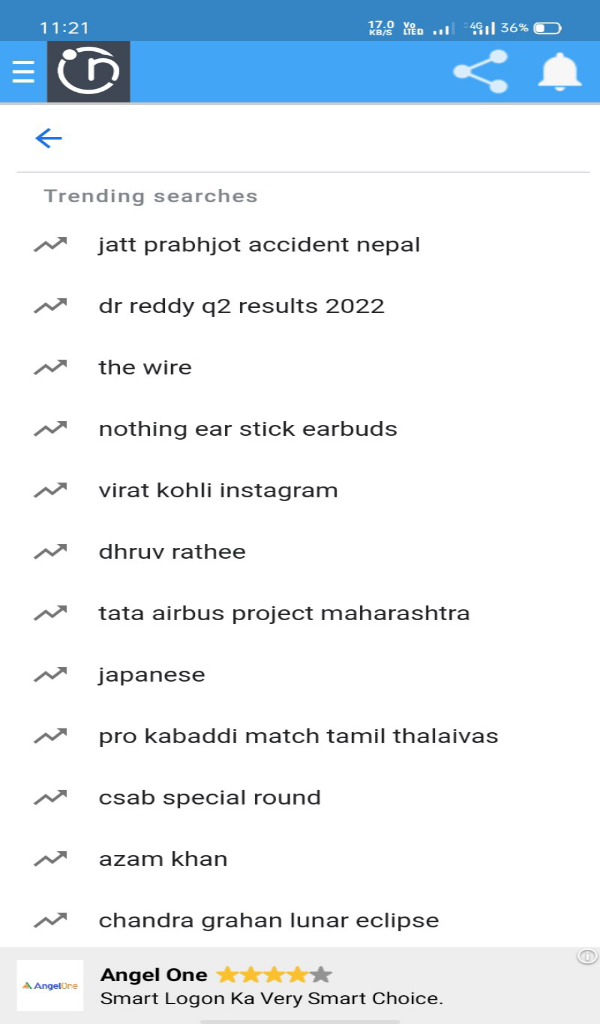Search for azam khan

(163, 859)
